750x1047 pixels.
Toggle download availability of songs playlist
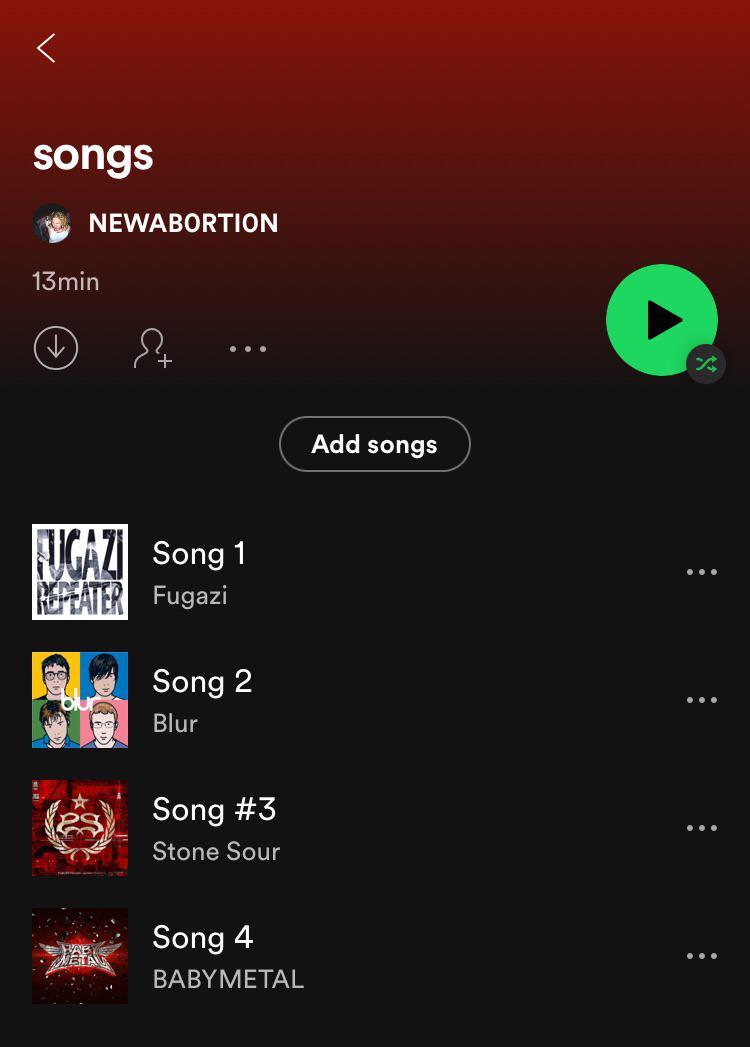coord(56,348)
